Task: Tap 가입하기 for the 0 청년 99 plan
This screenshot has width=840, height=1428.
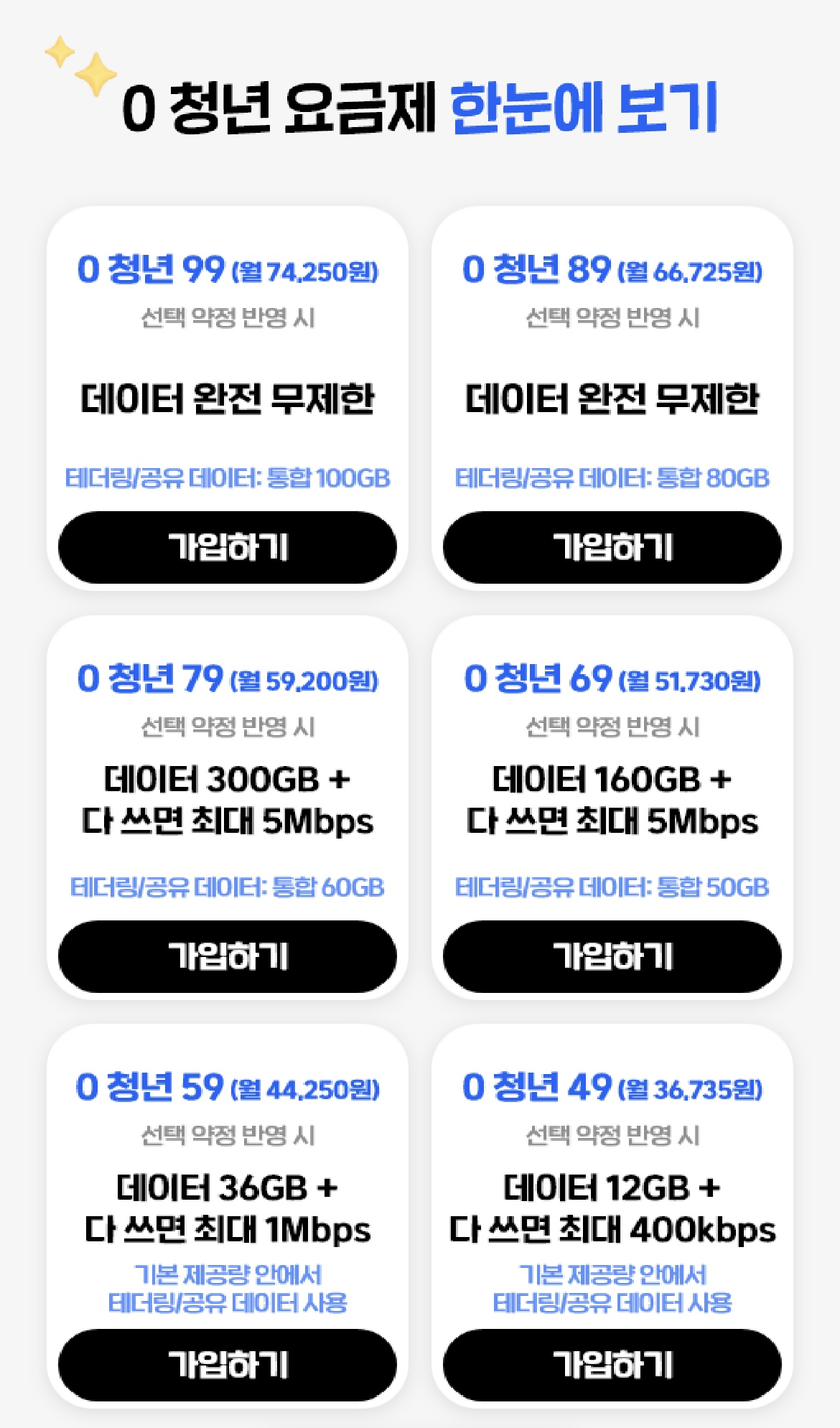Action: point(227,547)
